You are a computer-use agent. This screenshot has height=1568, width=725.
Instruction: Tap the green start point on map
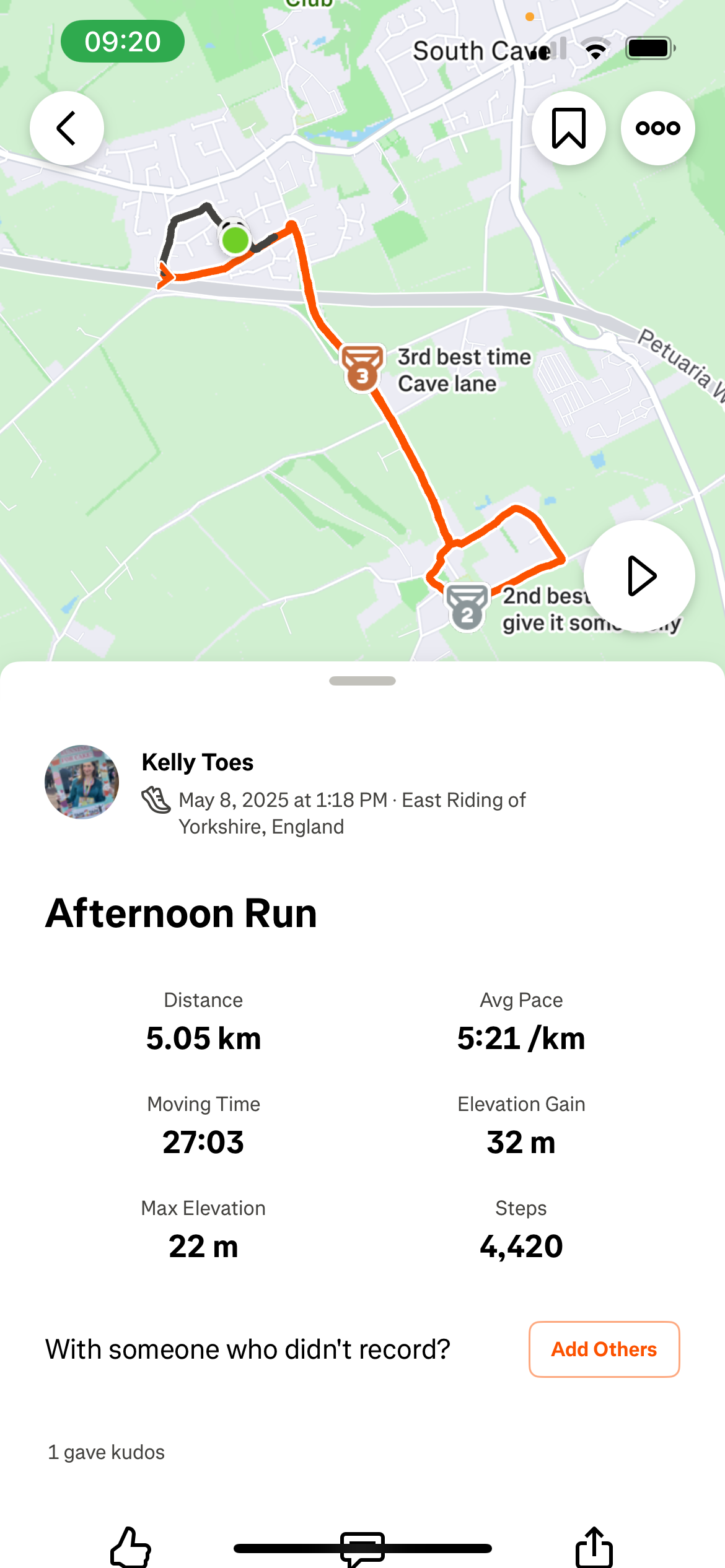[x=235, y=240]
